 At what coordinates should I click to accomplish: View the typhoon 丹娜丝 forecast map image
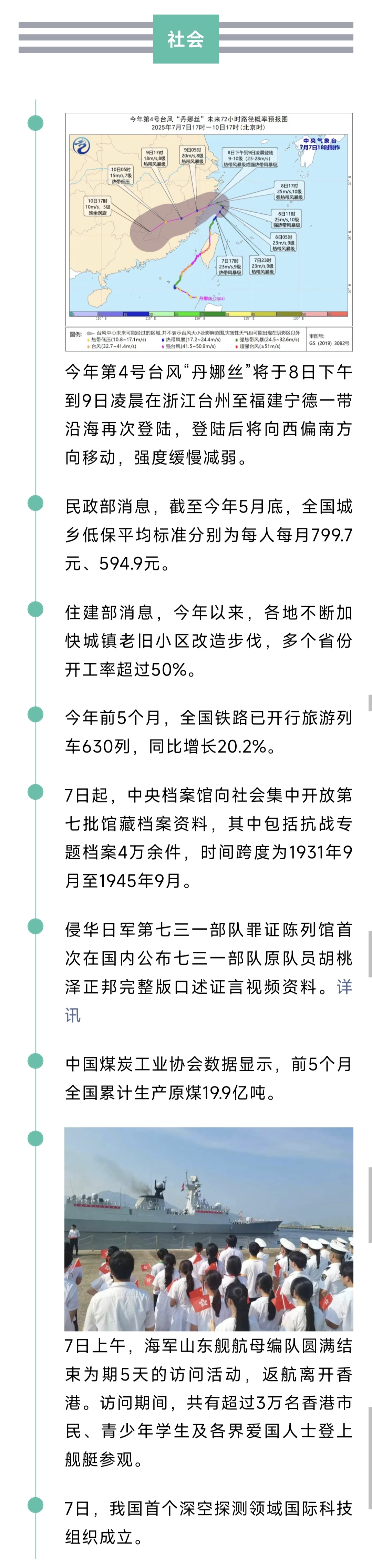(x=208, y=231)
